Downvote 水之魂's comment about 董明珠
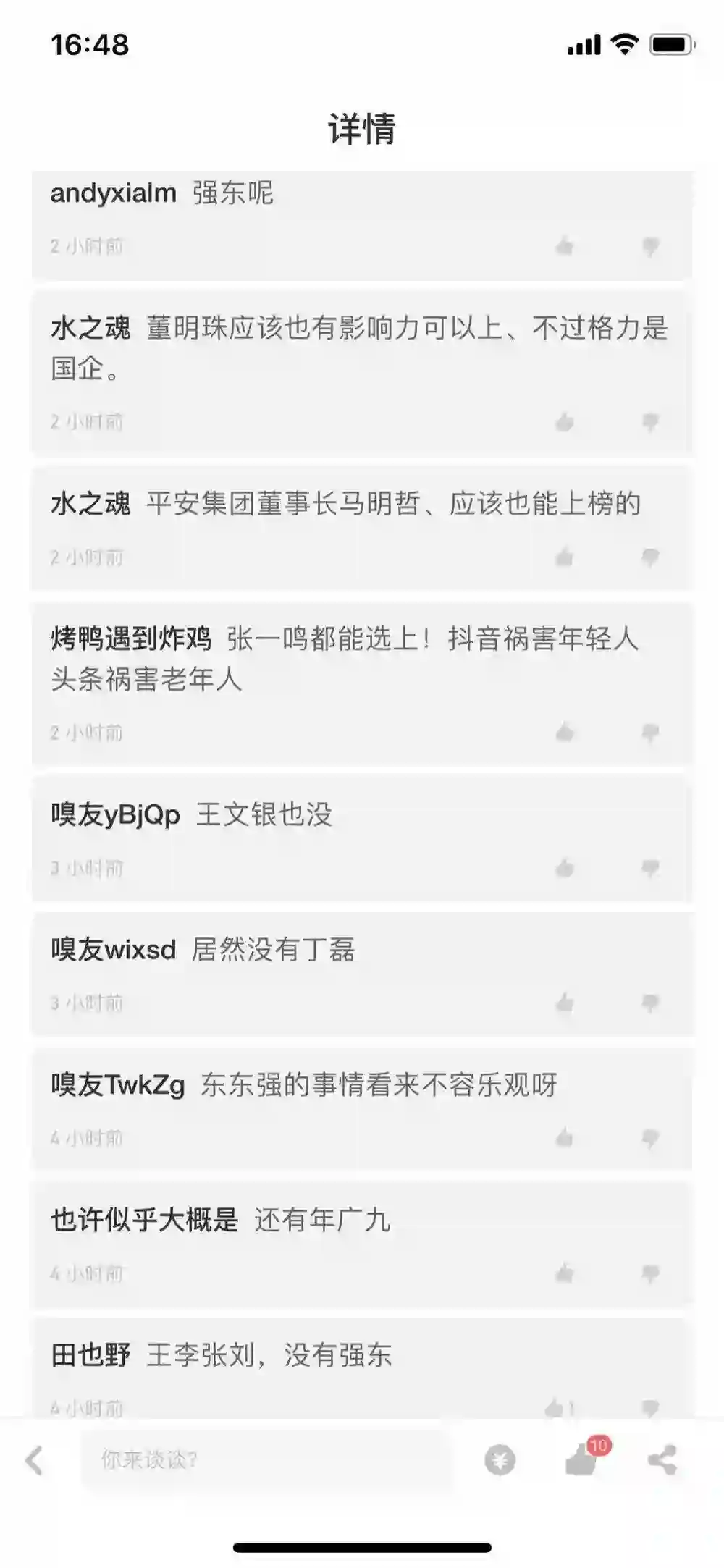724x1568 pixels. (650, 422)
